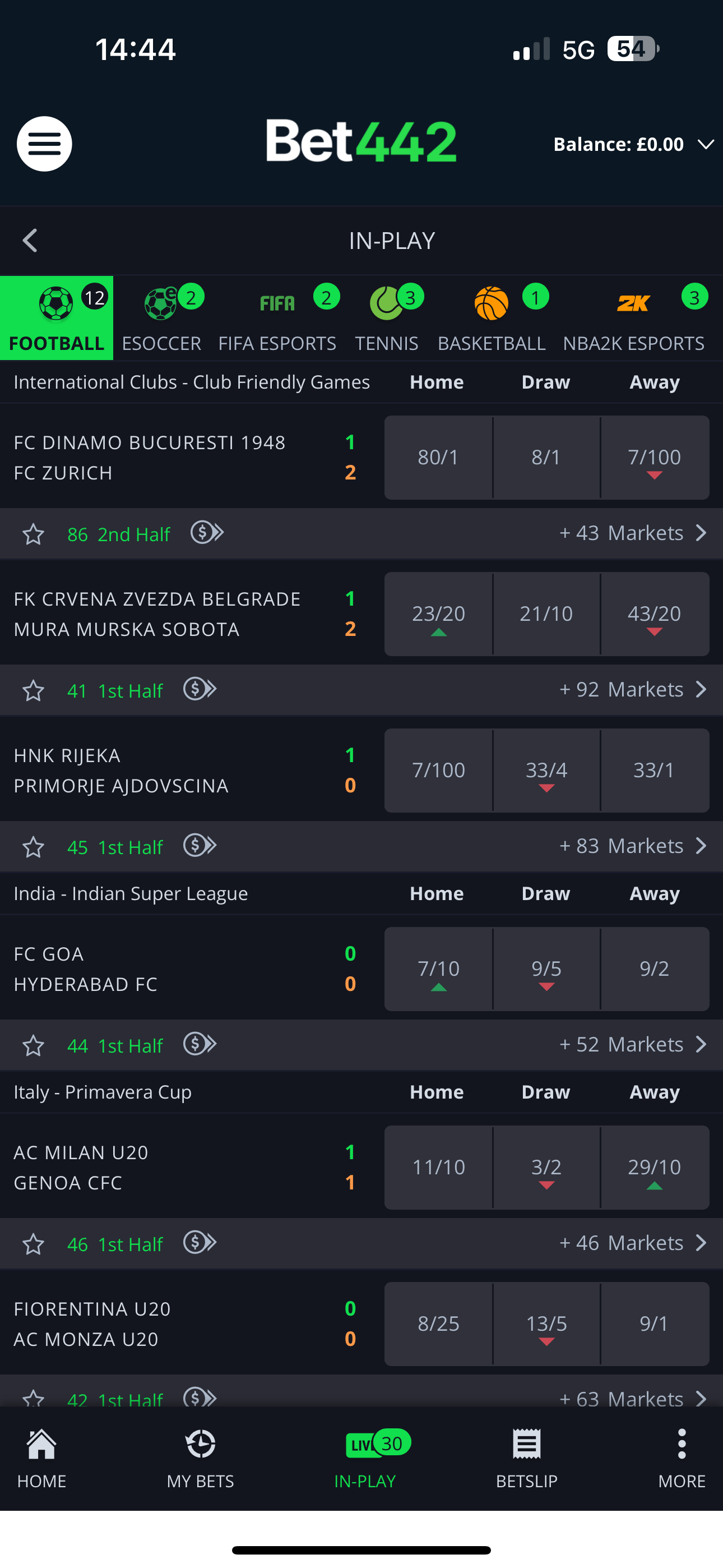Select the Football sport icon
The width and height of the screenshot is (723, 1568).
[x=56, y=302]
